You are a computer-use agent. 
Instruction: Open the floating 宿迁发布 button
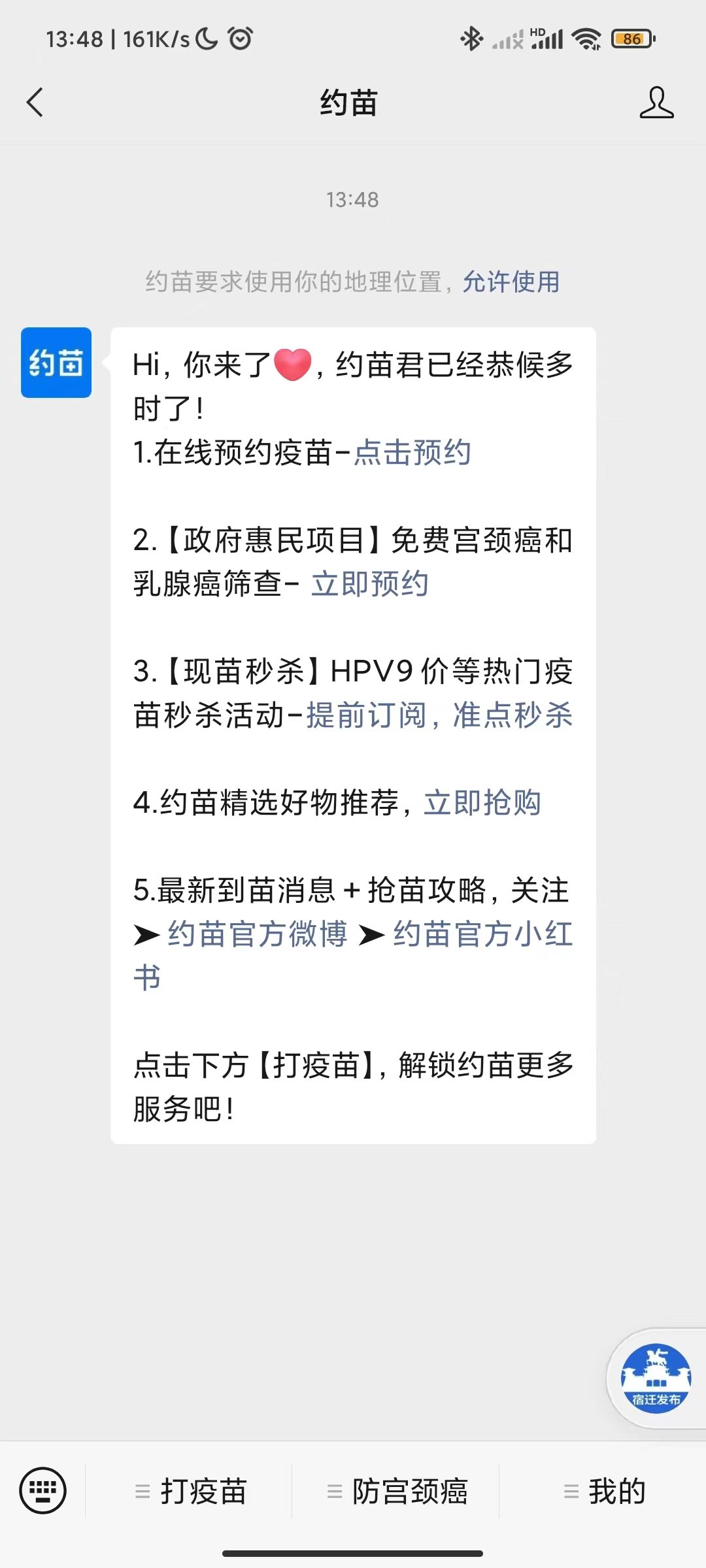pos(656,1379)
